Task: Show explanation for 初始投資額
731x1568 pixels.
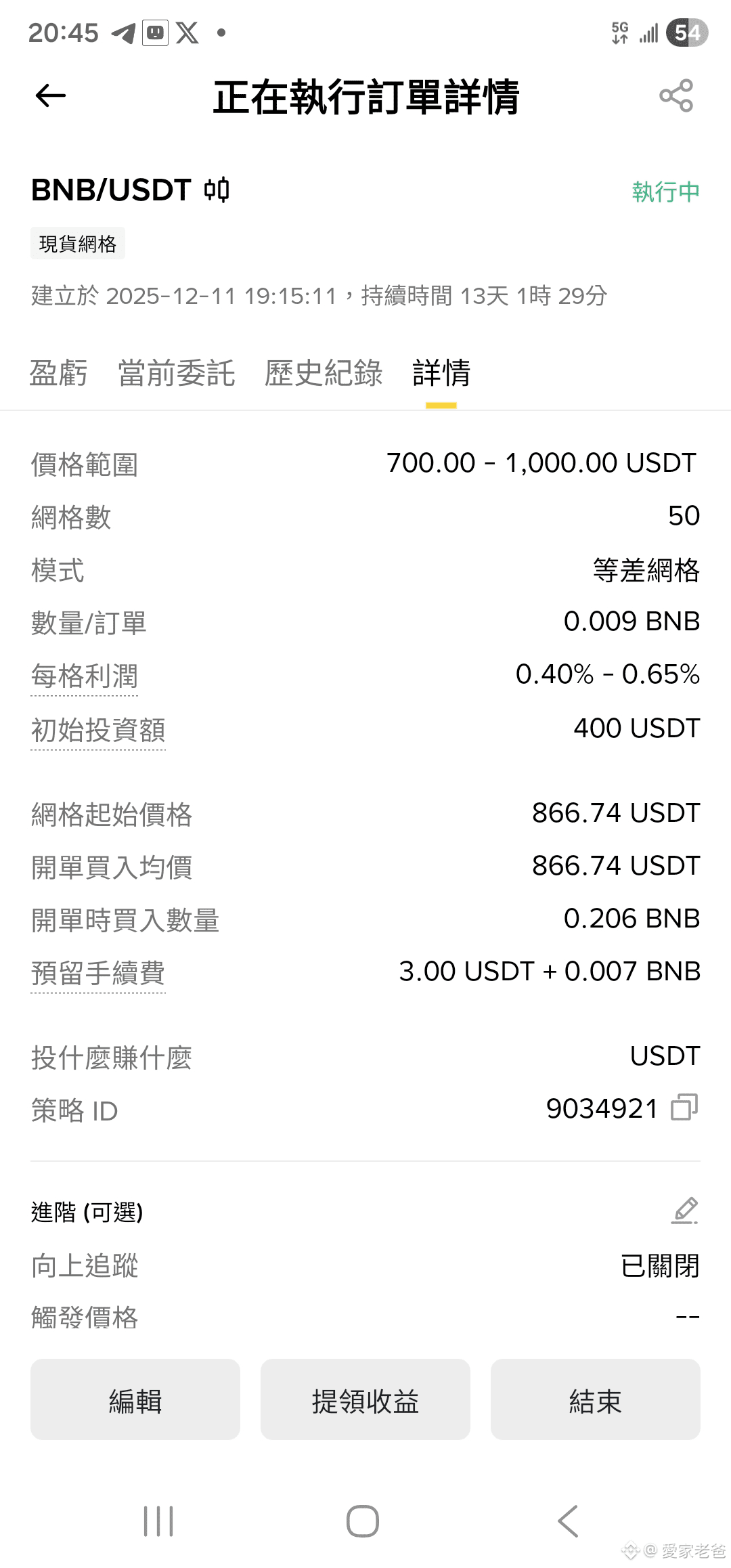Action: (98, 730)
